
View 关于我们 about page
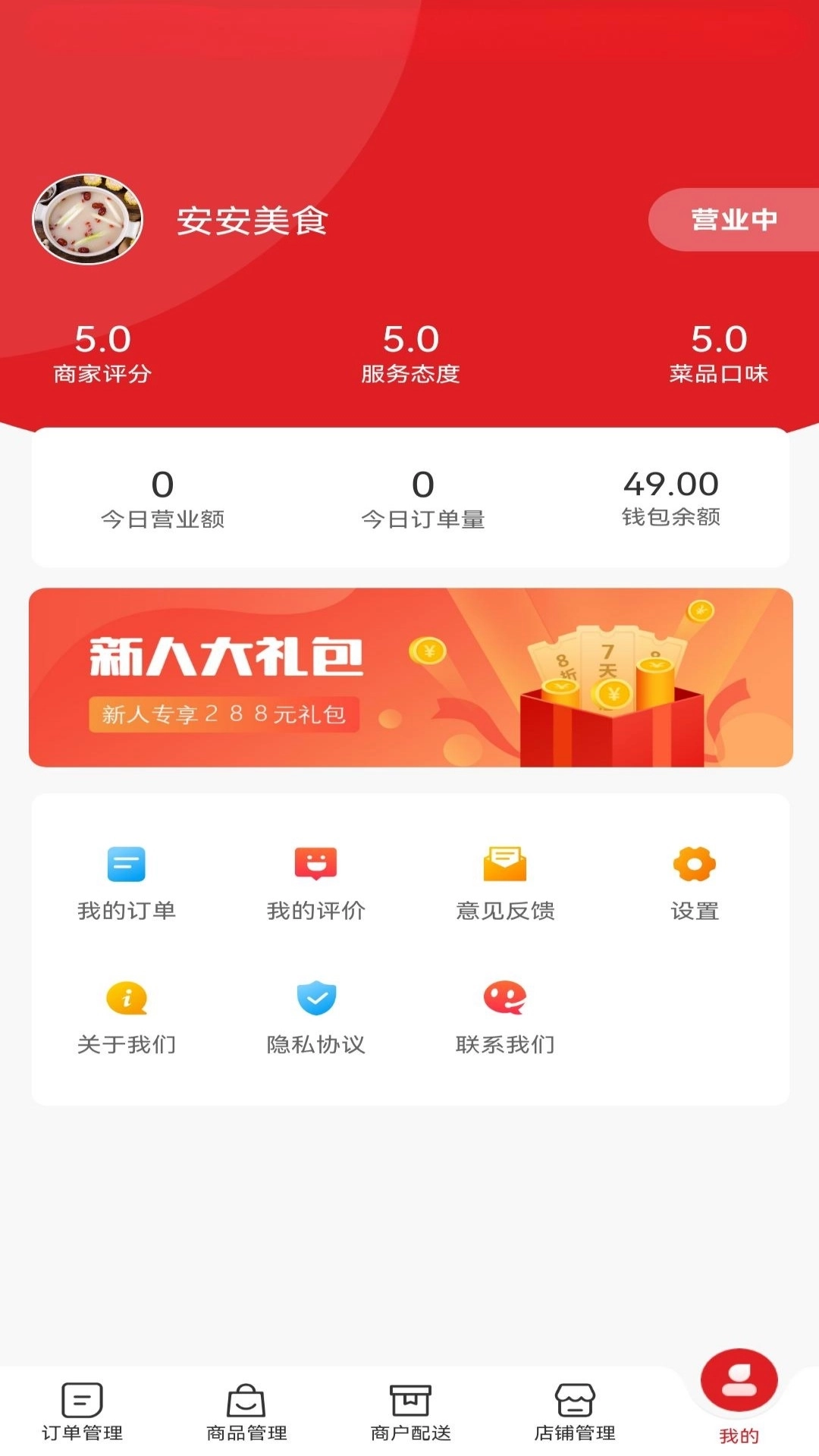[x=126, y=1016]
